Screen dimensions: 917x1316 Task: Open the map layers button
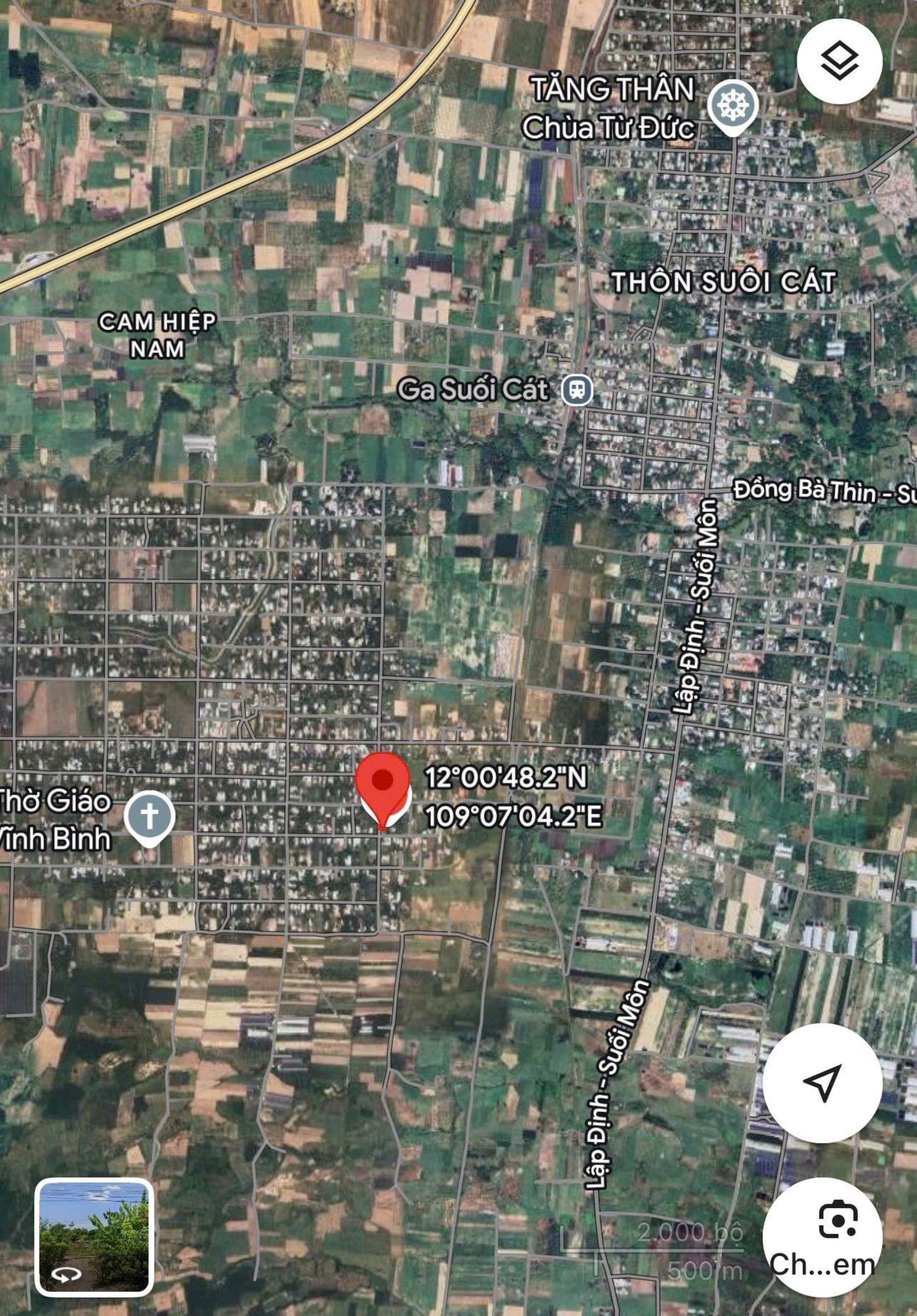click(839, 61)
